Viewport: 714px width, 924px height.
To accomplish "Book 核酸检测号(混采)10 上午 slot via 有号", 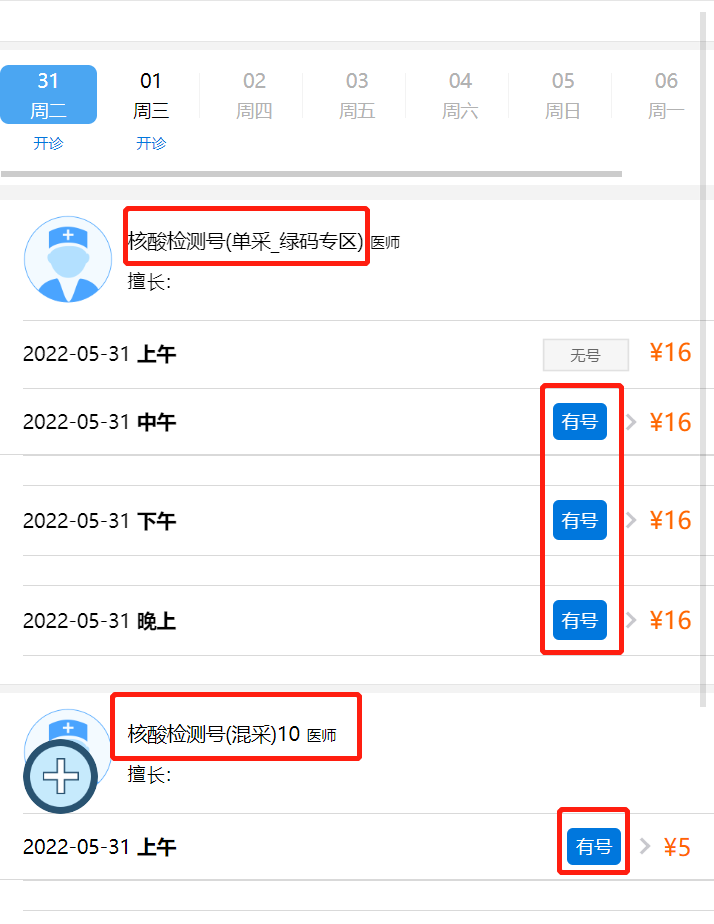I will coord(594,847).
